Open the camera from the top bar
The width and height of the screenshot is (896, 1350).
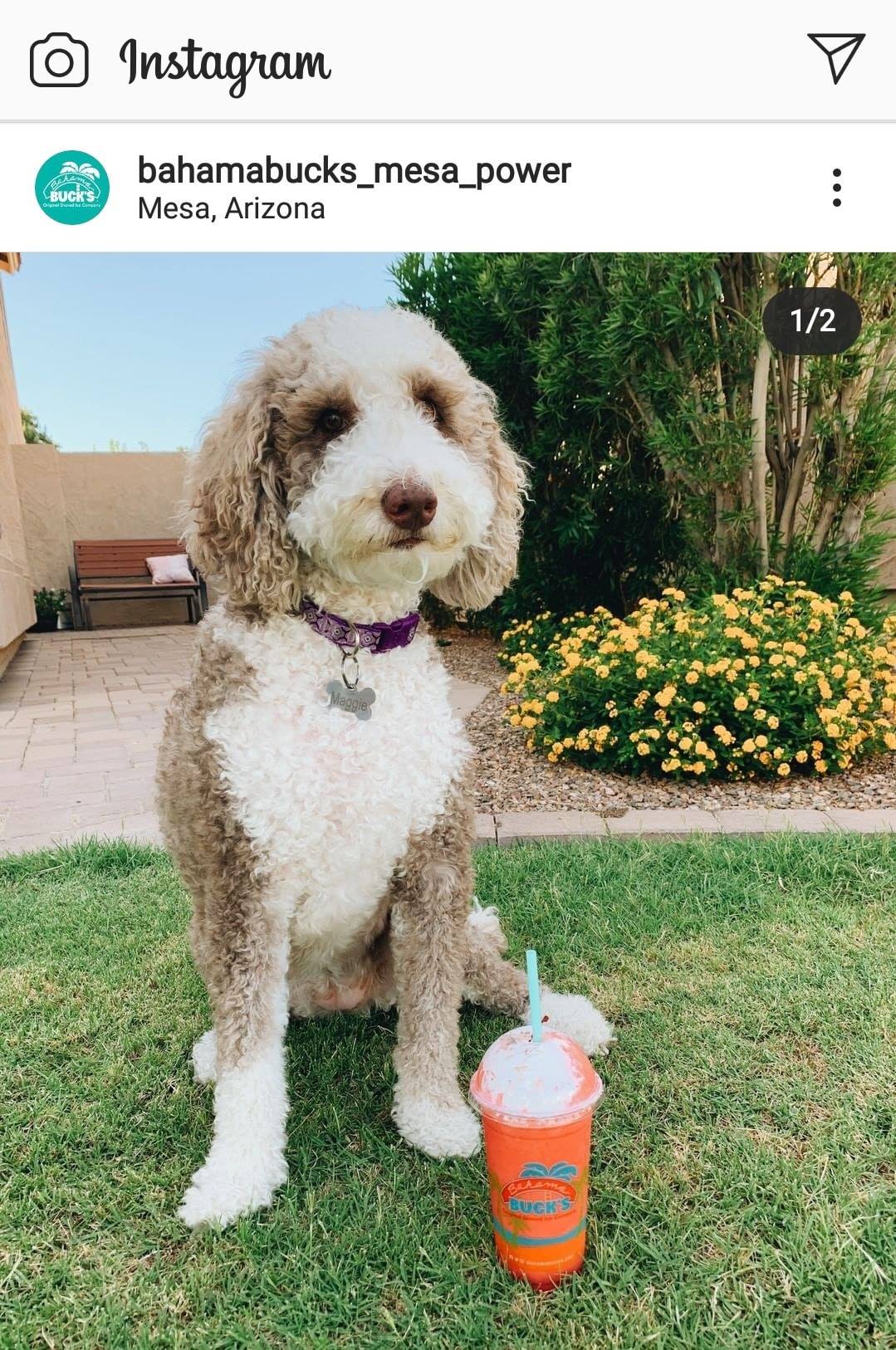(x=59, y=61)
